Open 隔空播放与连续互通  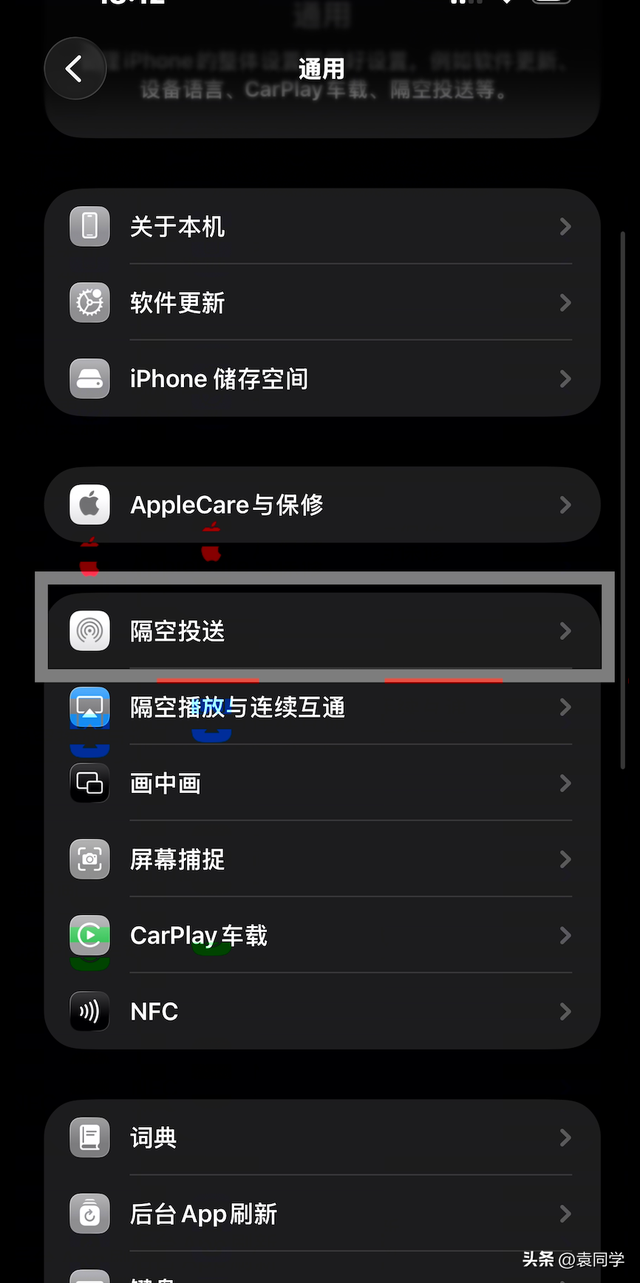(x=320, y=708)
